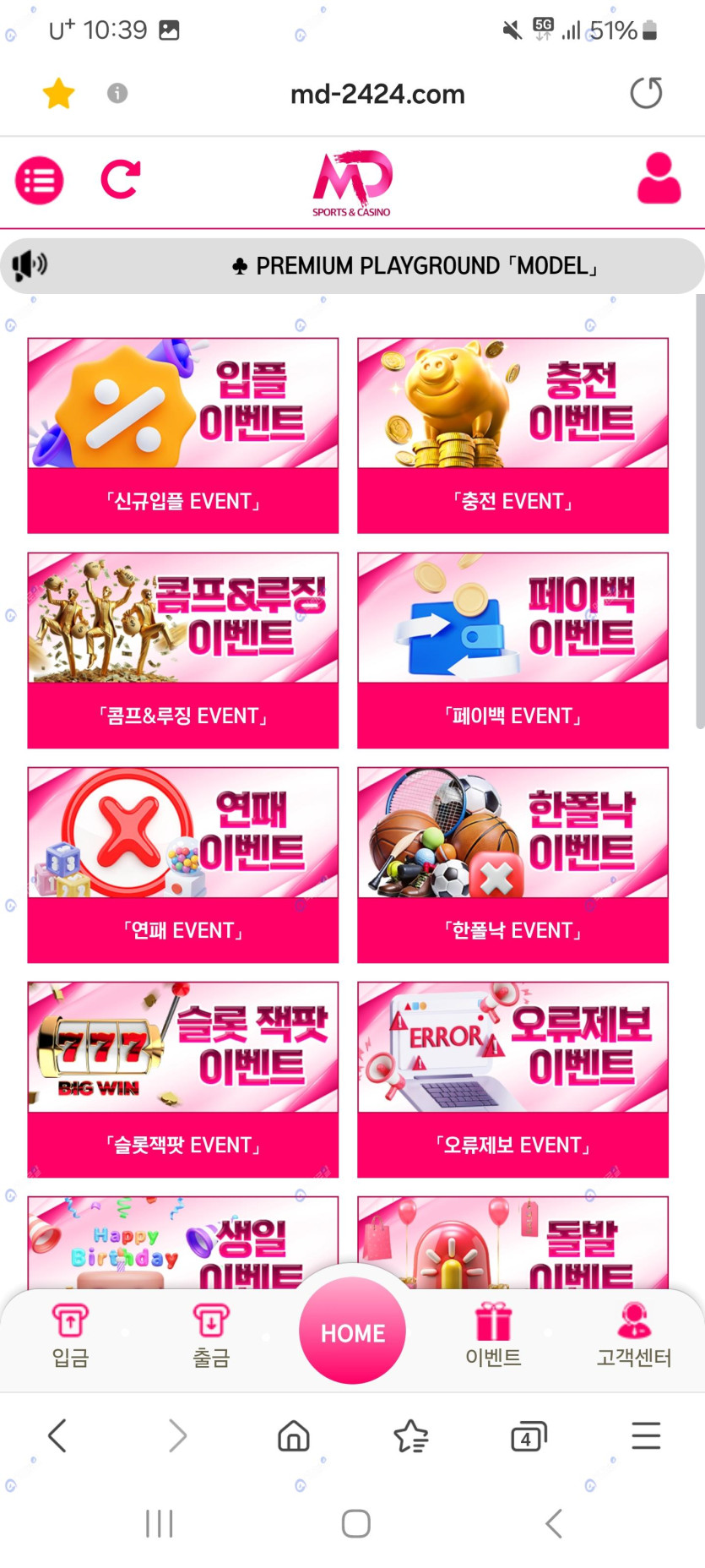Bookmark this page with star icon
The image size is (705, 1568).
click(x=59, y=93)
